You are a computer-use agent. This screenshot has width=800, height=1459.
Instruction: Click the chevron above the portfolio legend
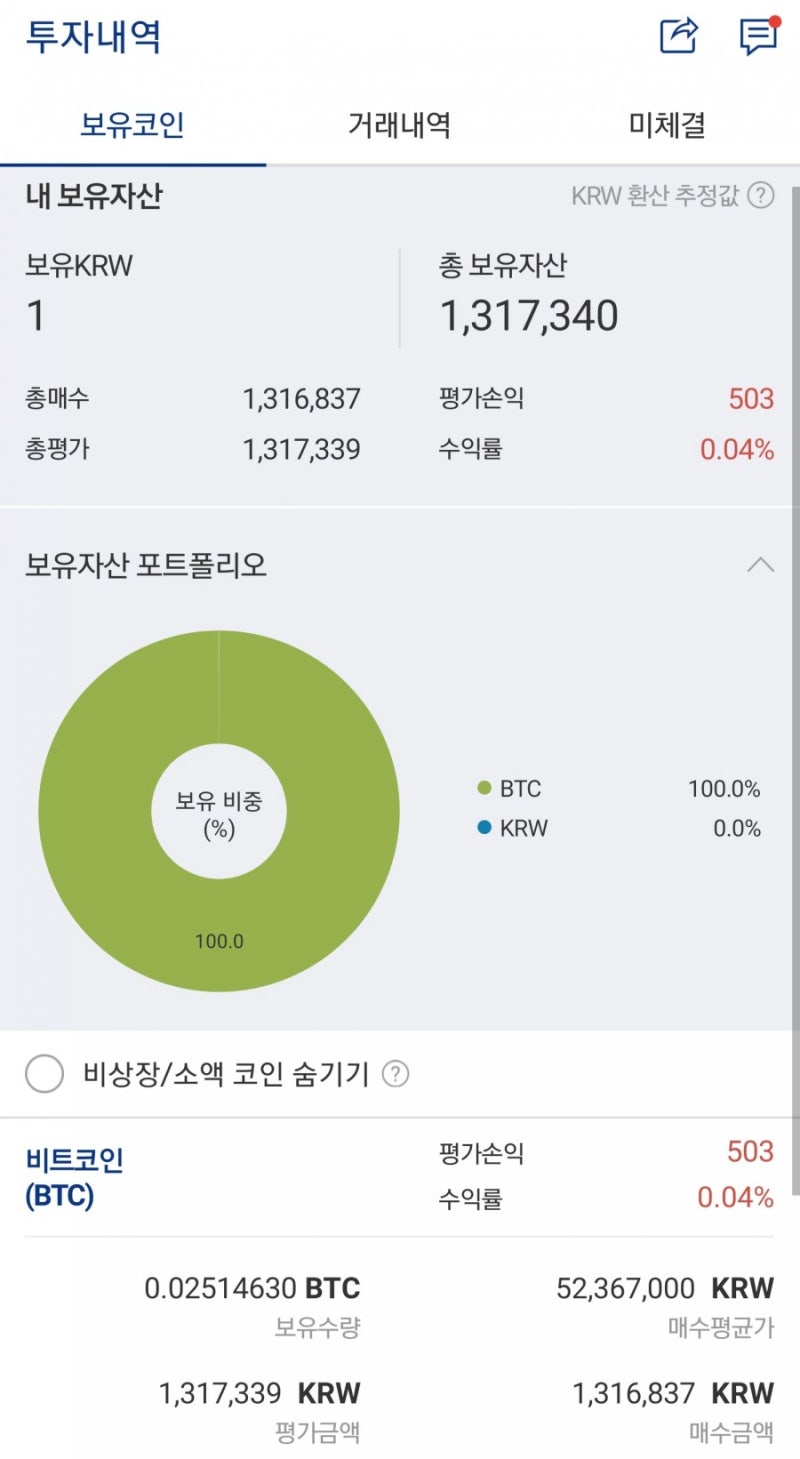pos(760,566)
